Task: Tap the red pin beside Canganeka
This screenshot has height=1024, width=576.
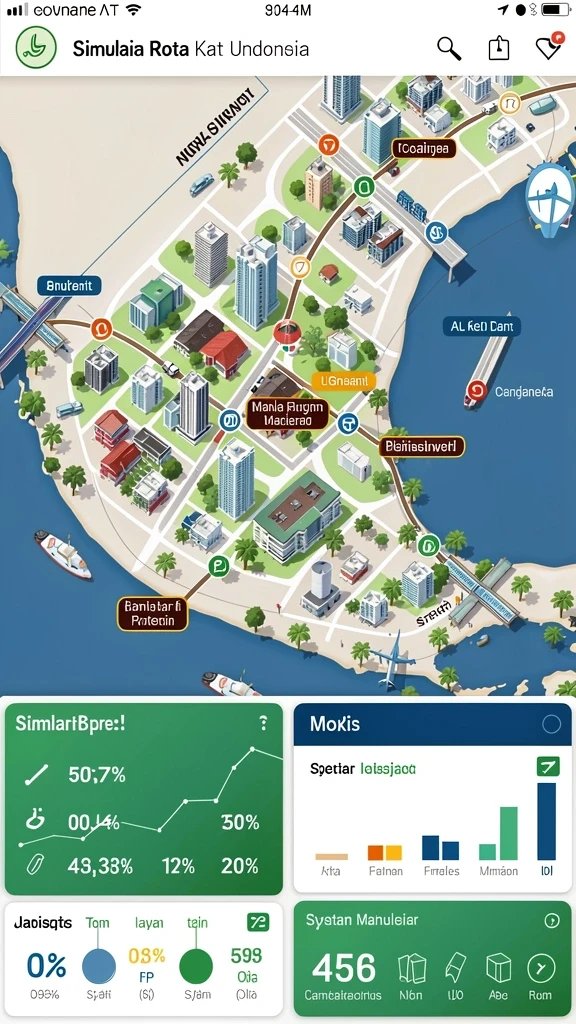Action: click(476, 391)
